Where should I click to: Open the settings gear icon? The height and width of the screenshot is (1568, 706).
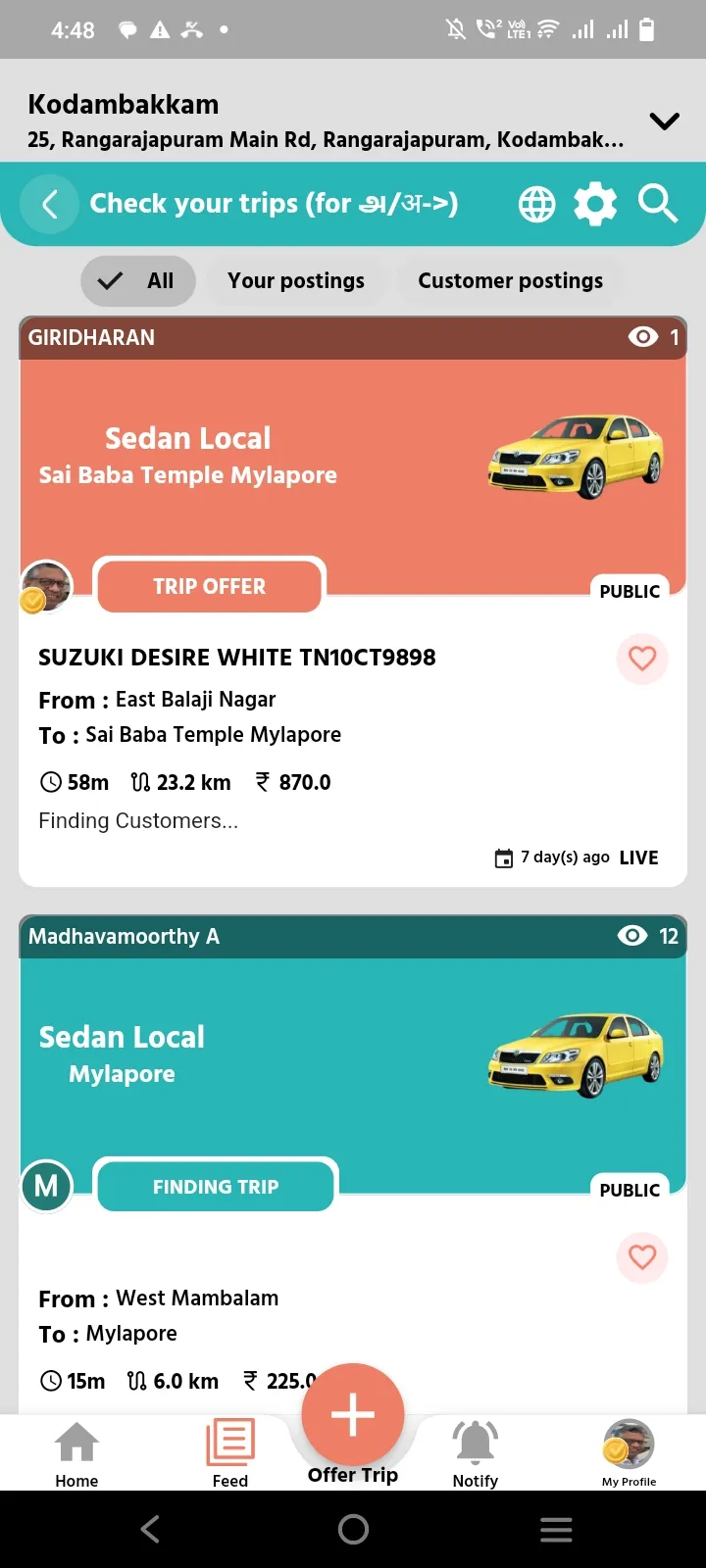click(x=596, y=204)
